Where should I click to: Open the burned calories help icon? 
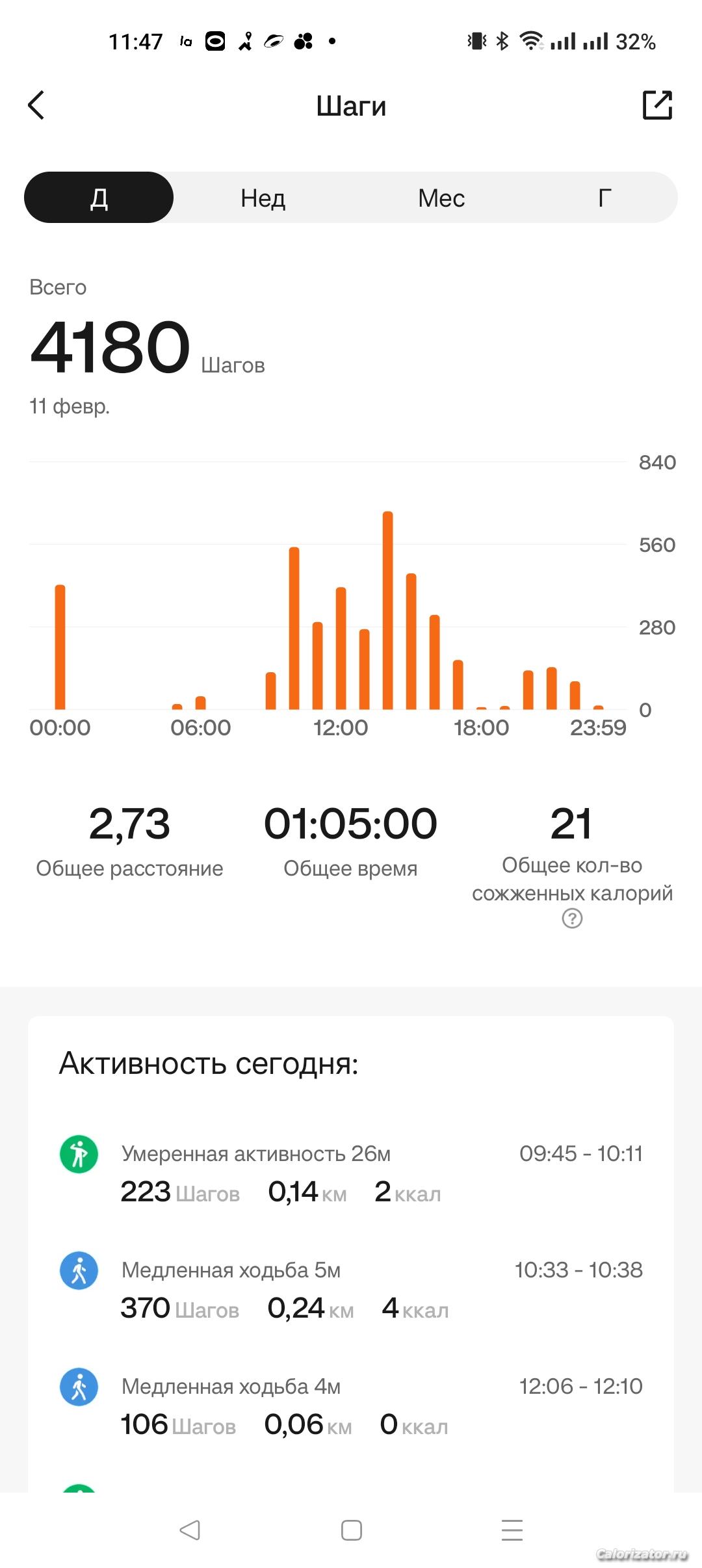click(572, 919)
